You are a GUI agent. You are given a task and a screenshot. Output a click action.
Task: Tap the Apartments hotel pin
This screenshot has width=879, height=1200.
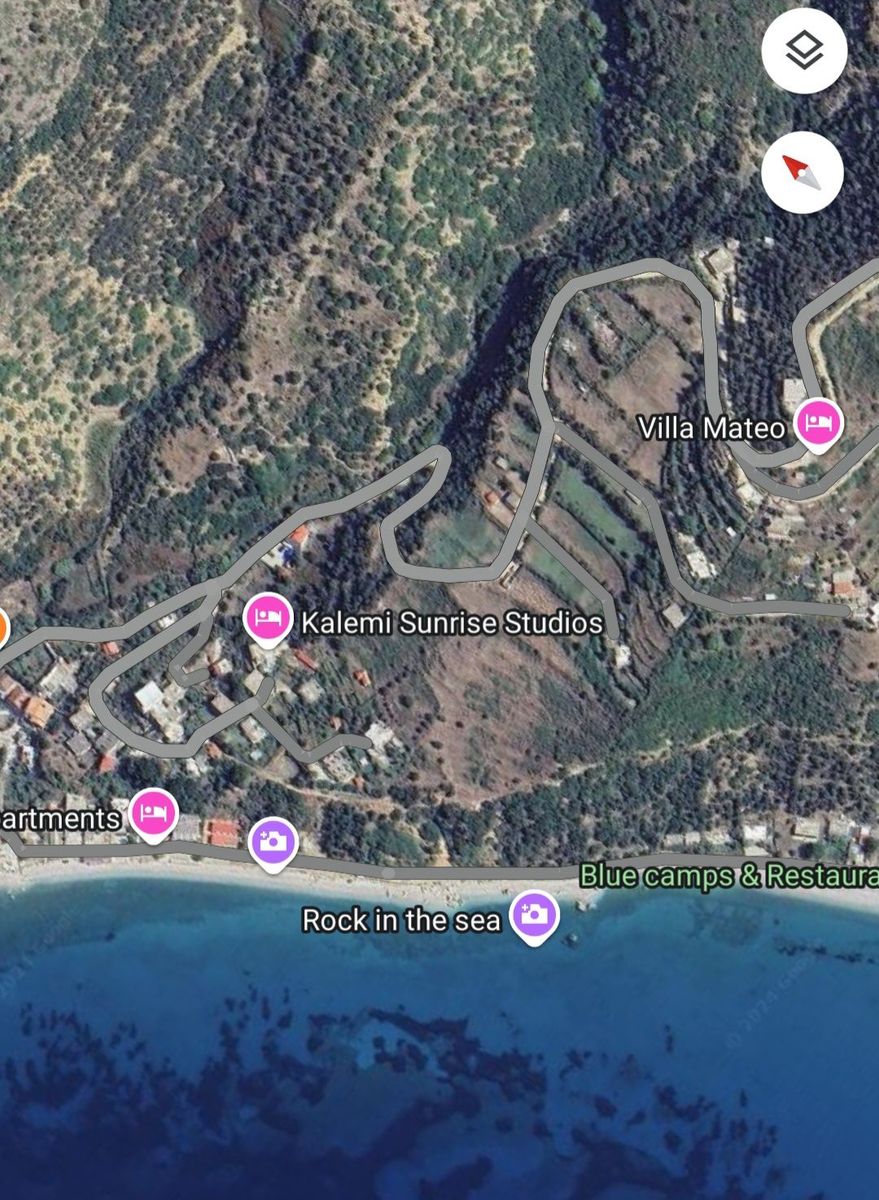coord(152,814)
